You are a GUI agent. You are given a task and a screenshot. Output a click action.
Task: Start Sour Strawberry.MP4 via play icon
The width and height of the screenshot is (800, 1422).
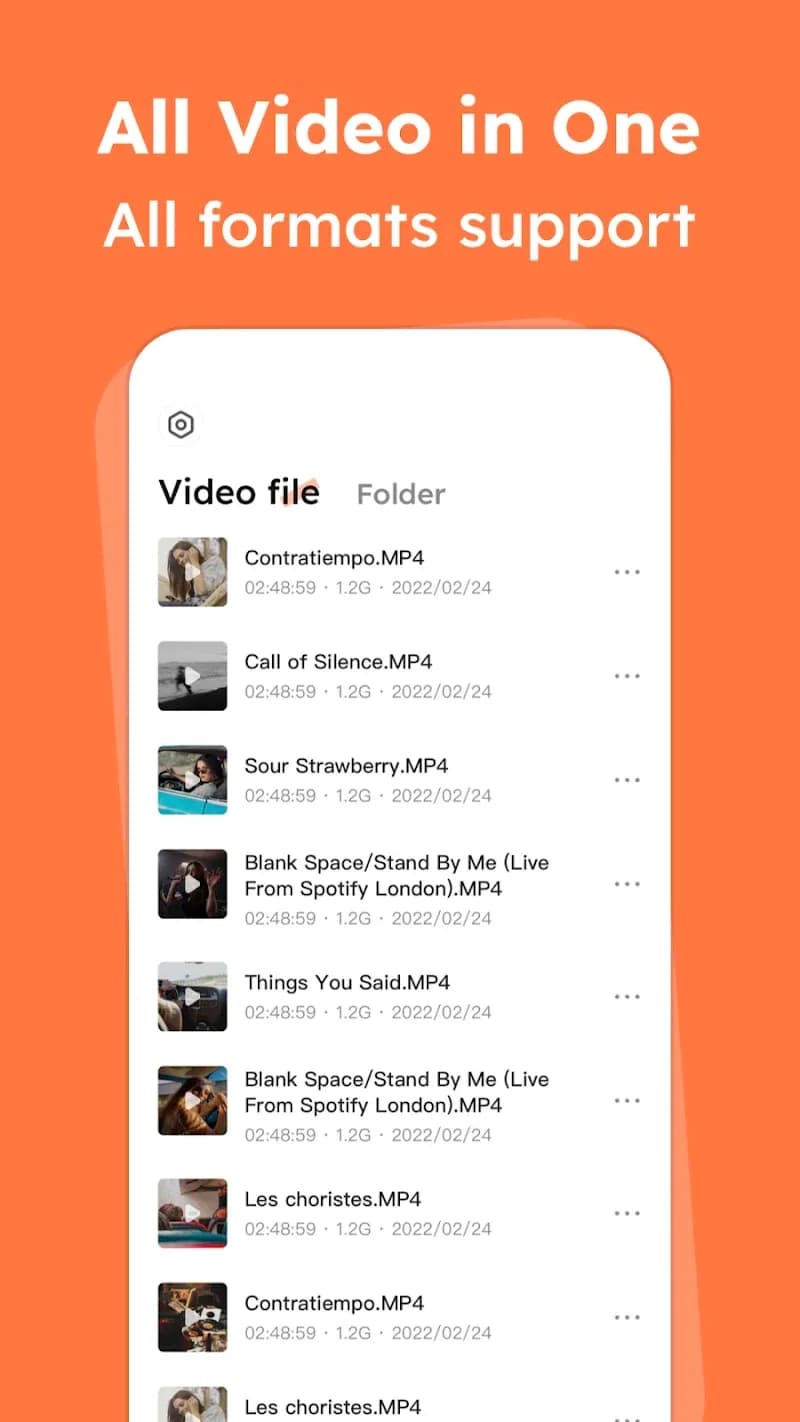192,779
